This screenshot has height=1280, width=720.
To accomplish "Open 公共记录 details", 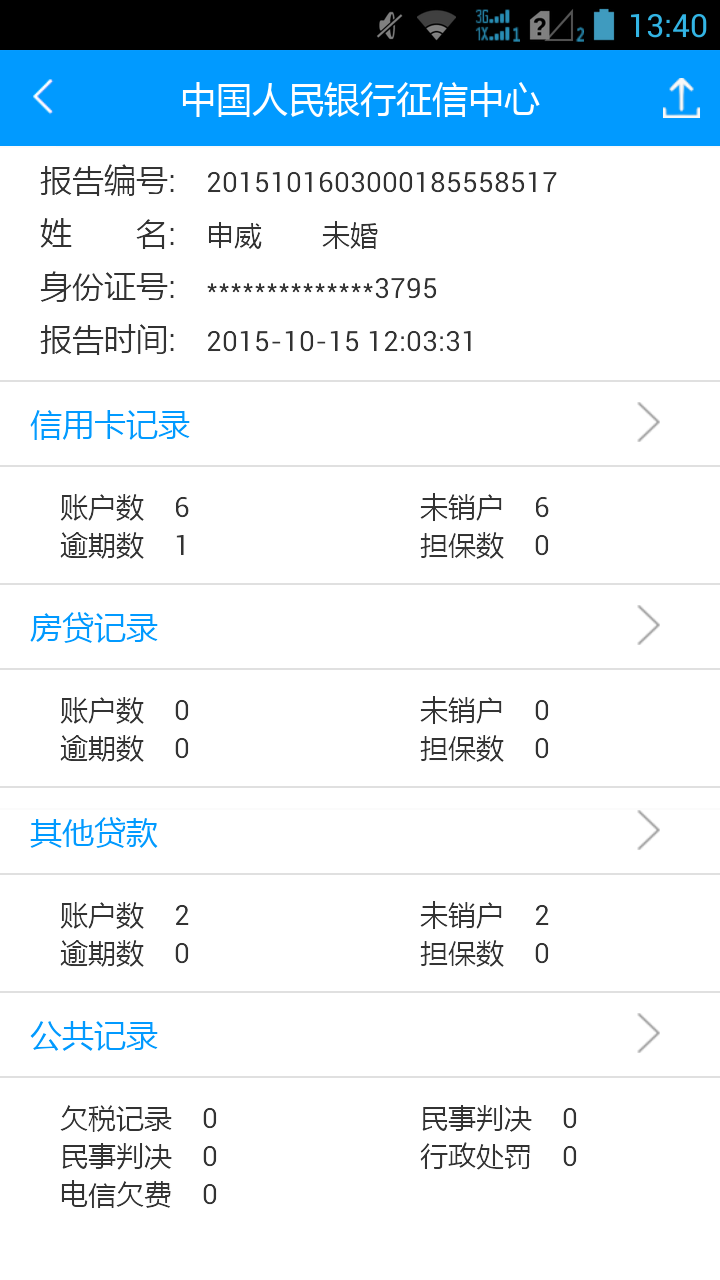I will [x=360, y=1035].
